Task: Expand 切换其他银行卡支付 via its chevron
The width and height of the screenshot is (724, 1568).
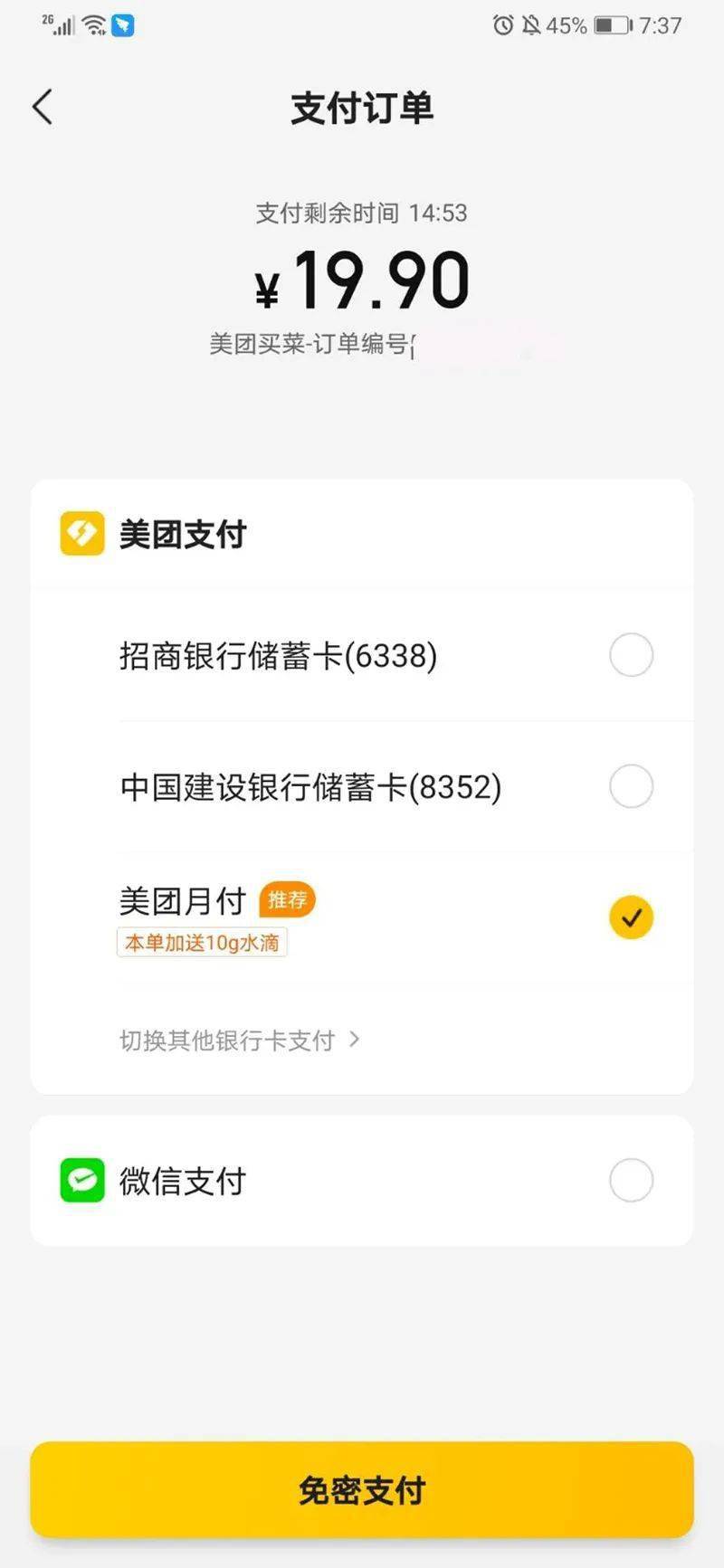Action: 356,1041
